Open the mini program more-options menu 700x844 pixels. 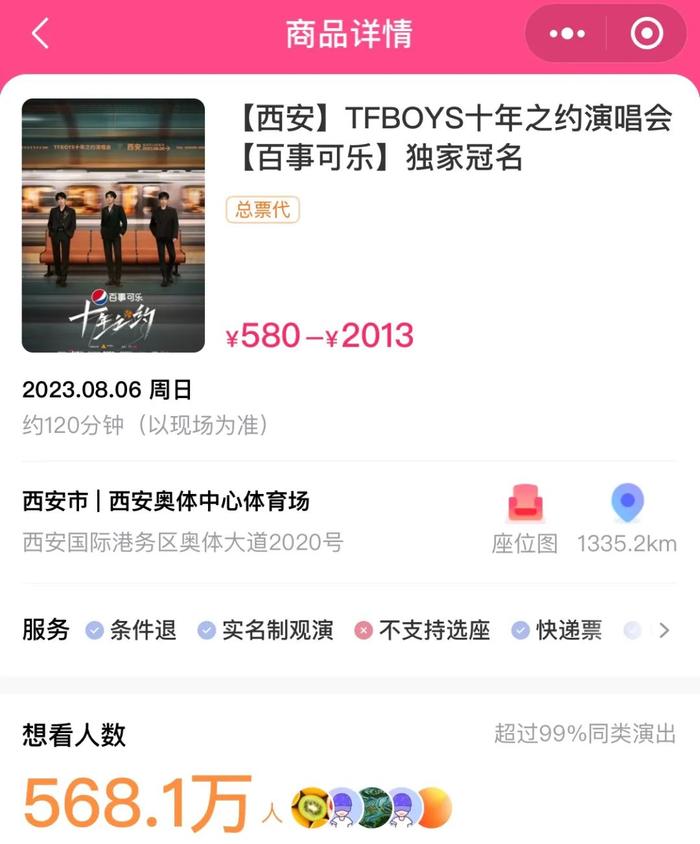point(567,34)
